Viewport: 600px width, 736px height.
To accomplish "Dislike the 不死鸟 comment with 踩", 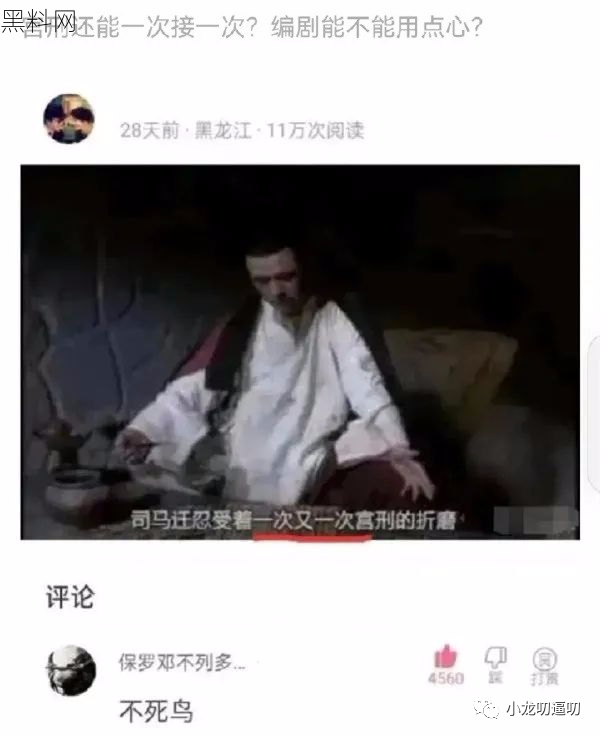I will tap(495, 658).
